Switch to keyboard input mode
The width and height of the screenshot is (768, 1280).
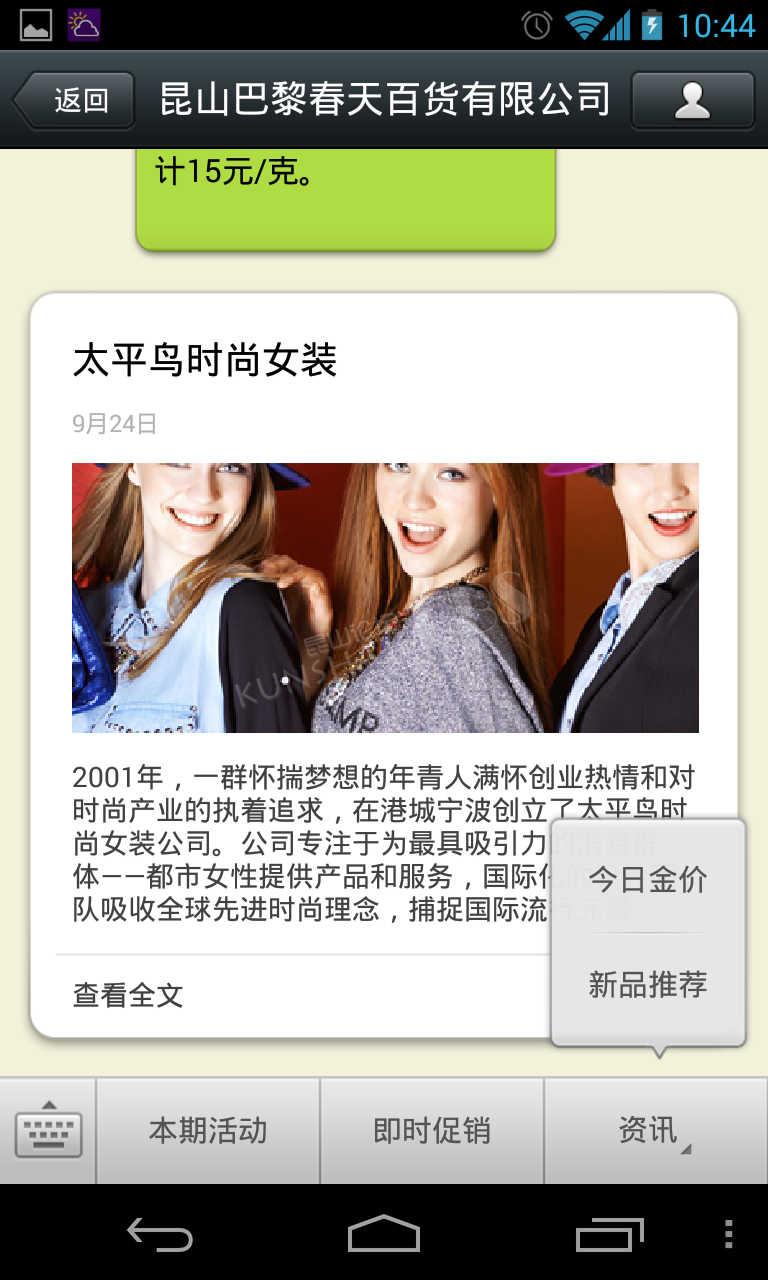pyautogui.click(x=48, y=1131)
